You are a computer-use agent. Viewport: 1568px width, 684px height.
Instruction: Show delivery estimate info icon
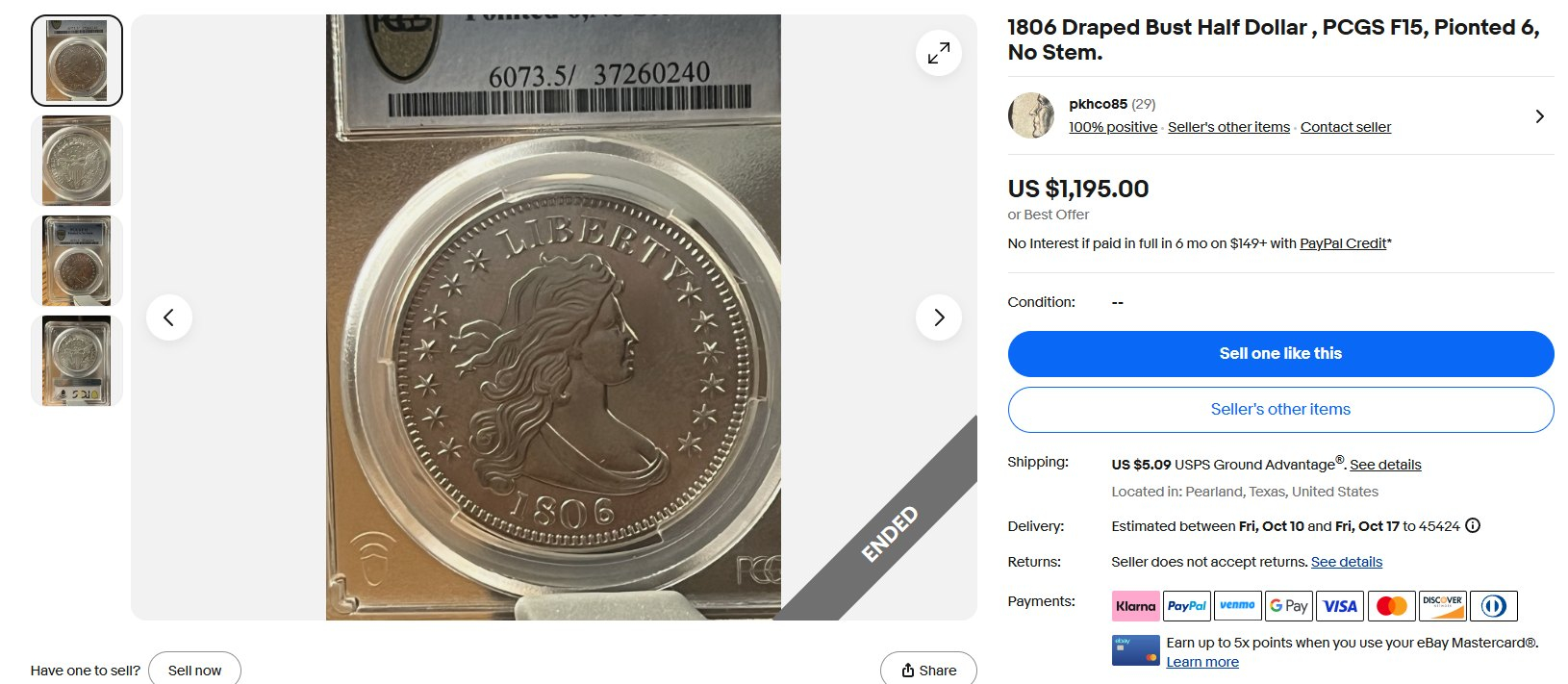coord(1473,525)
